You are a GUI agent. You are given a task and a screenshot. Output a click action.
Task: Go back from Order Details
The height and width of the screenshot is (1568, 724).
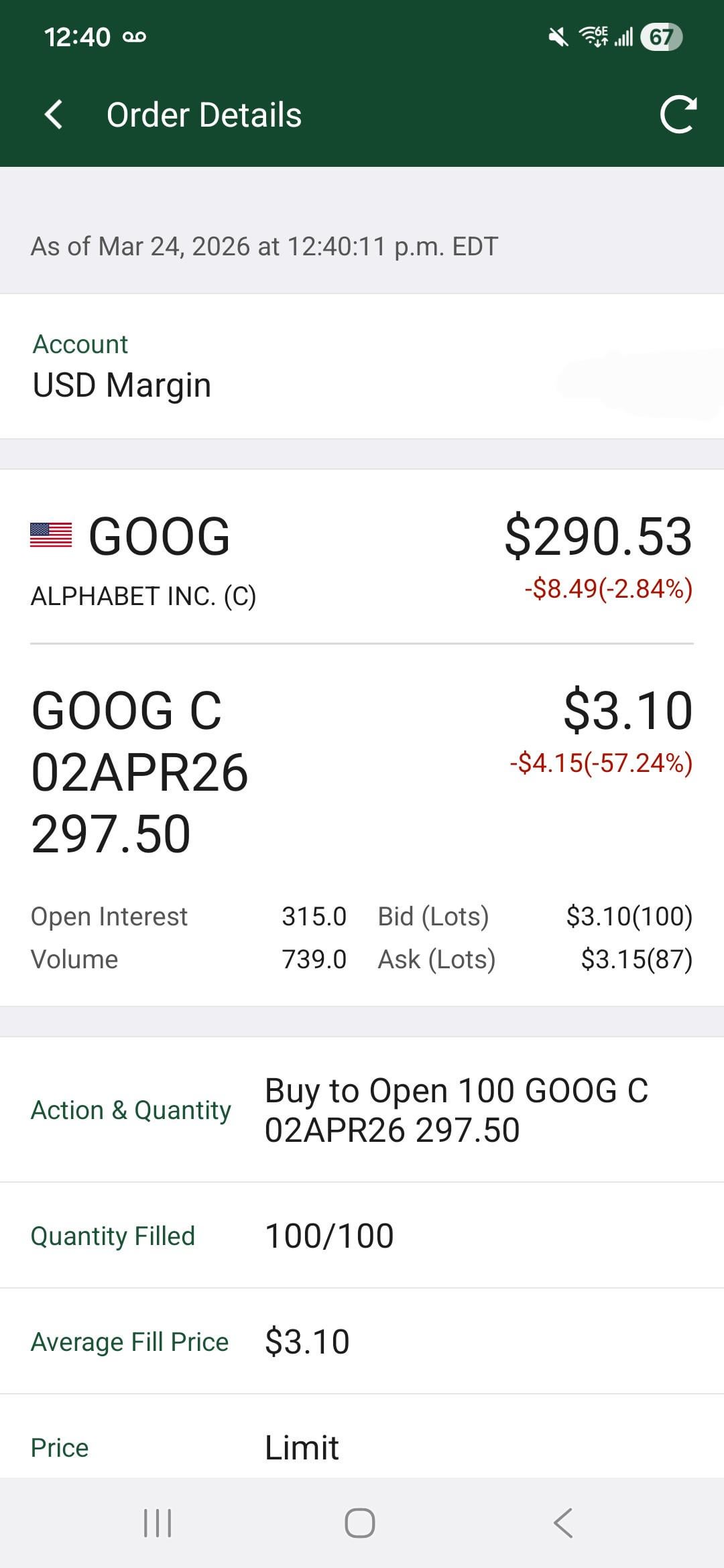click(54, 115)
